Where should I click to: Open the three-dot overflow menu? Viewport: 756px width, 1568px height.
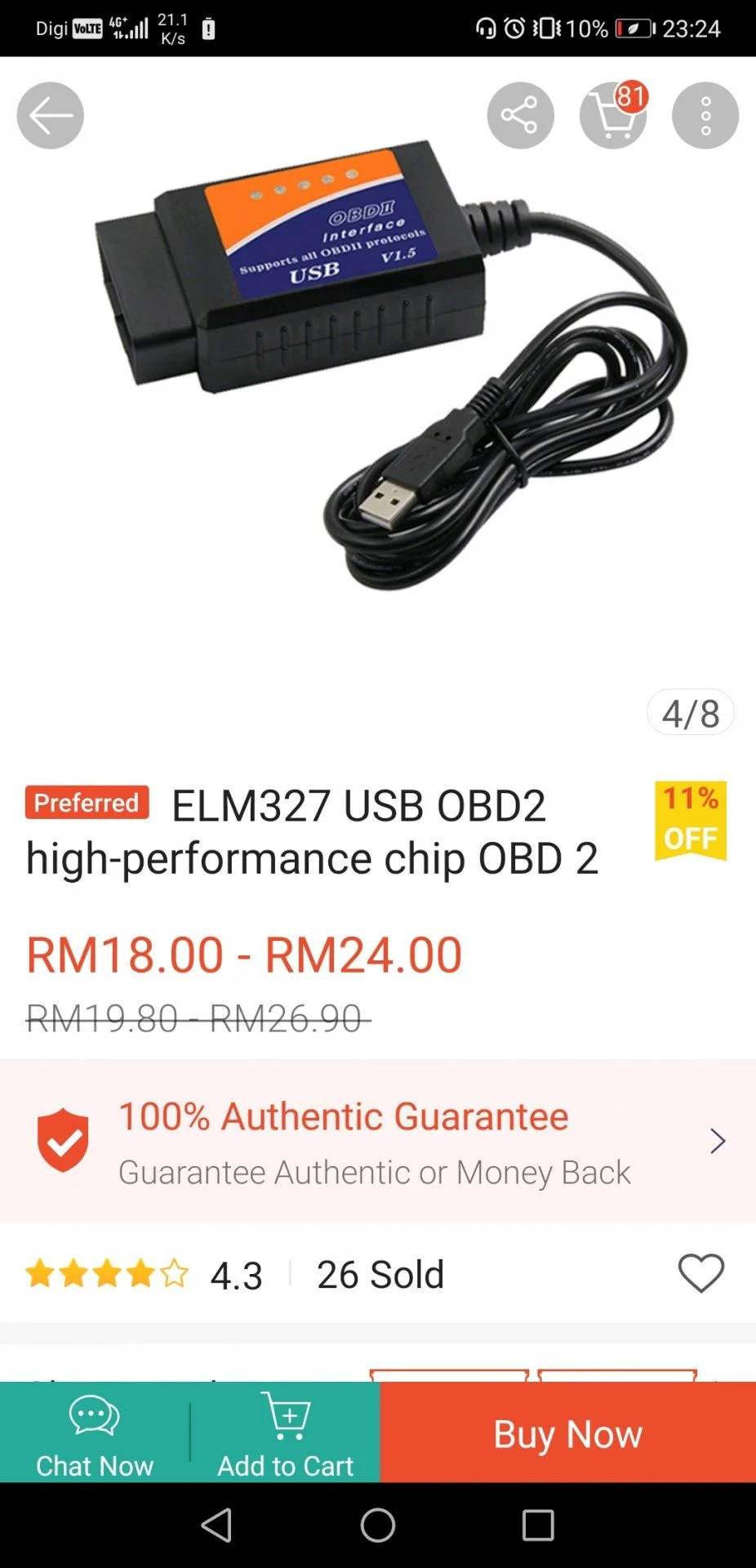[x=705, y=115]
